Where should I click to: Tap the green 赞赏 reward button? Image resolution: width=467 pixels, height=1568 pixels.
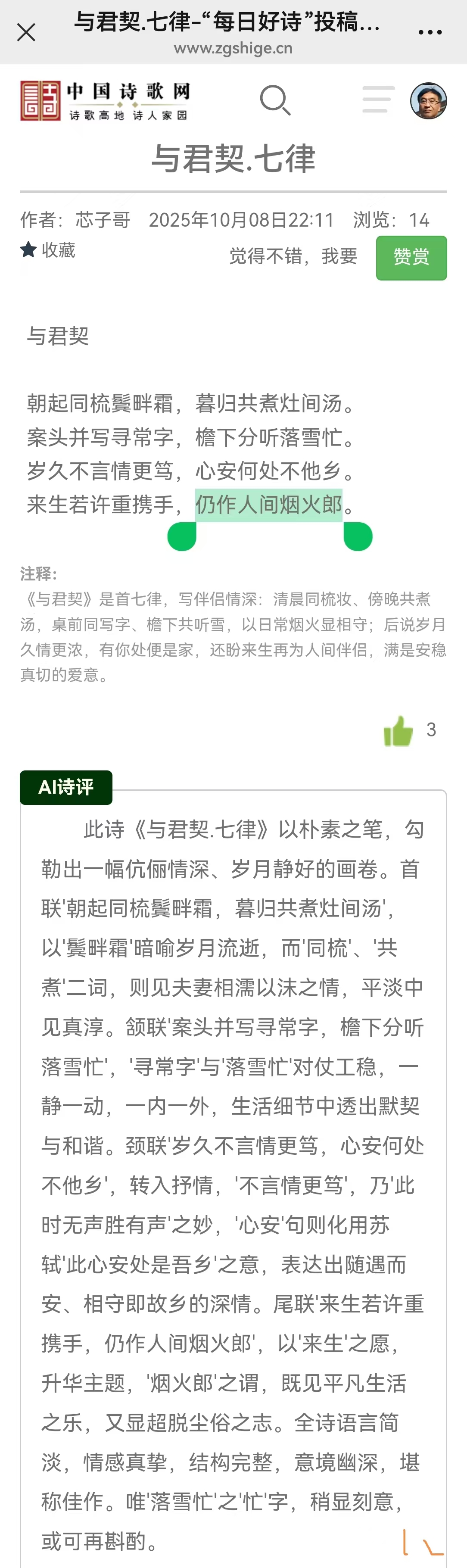tap(411, 258)
